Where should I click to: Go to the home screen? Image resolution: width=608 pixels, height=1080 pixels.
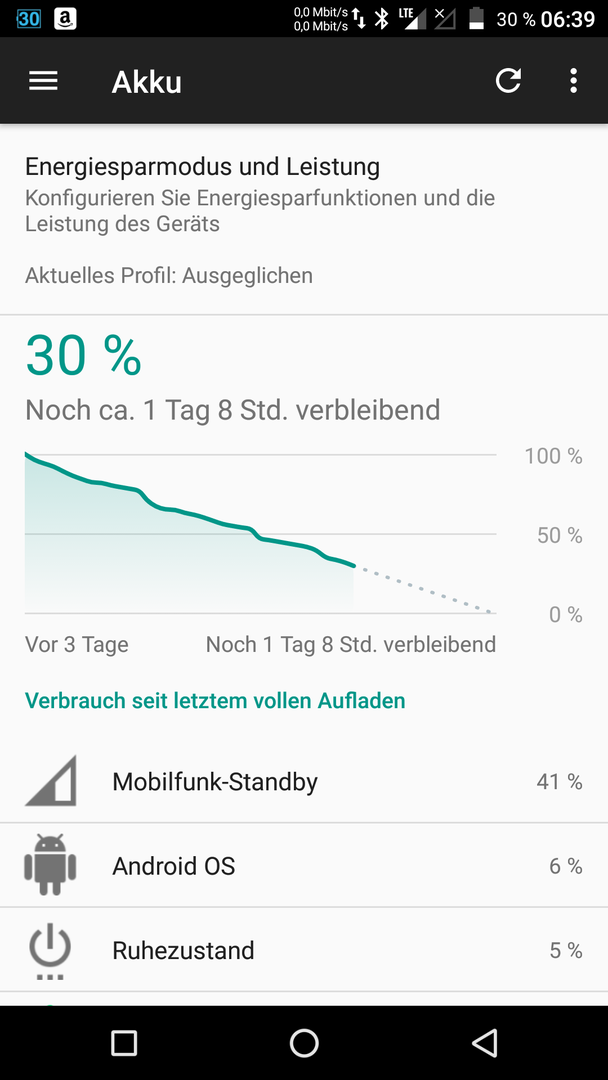pyautogui.click(x=304, y=1043)
